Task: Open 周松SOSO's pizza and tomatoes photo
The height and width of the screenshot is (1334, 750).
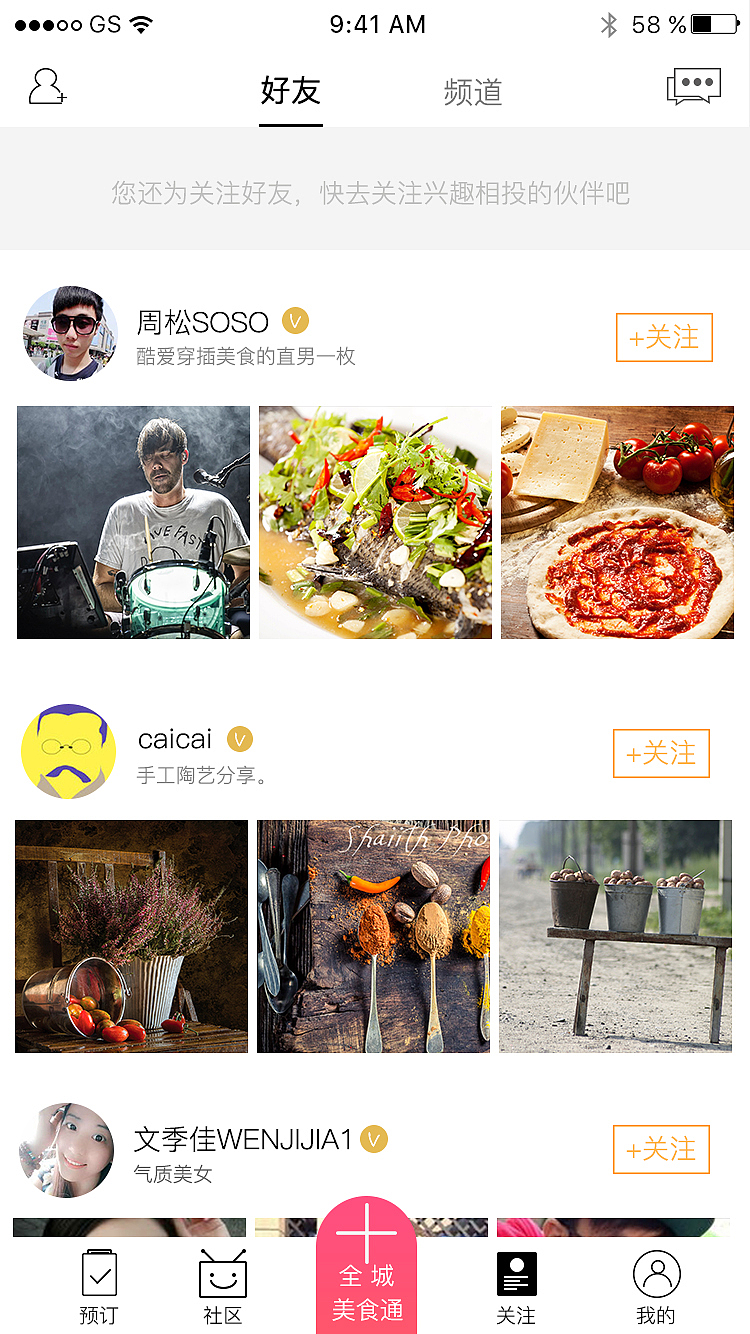Action: (617, 522)
